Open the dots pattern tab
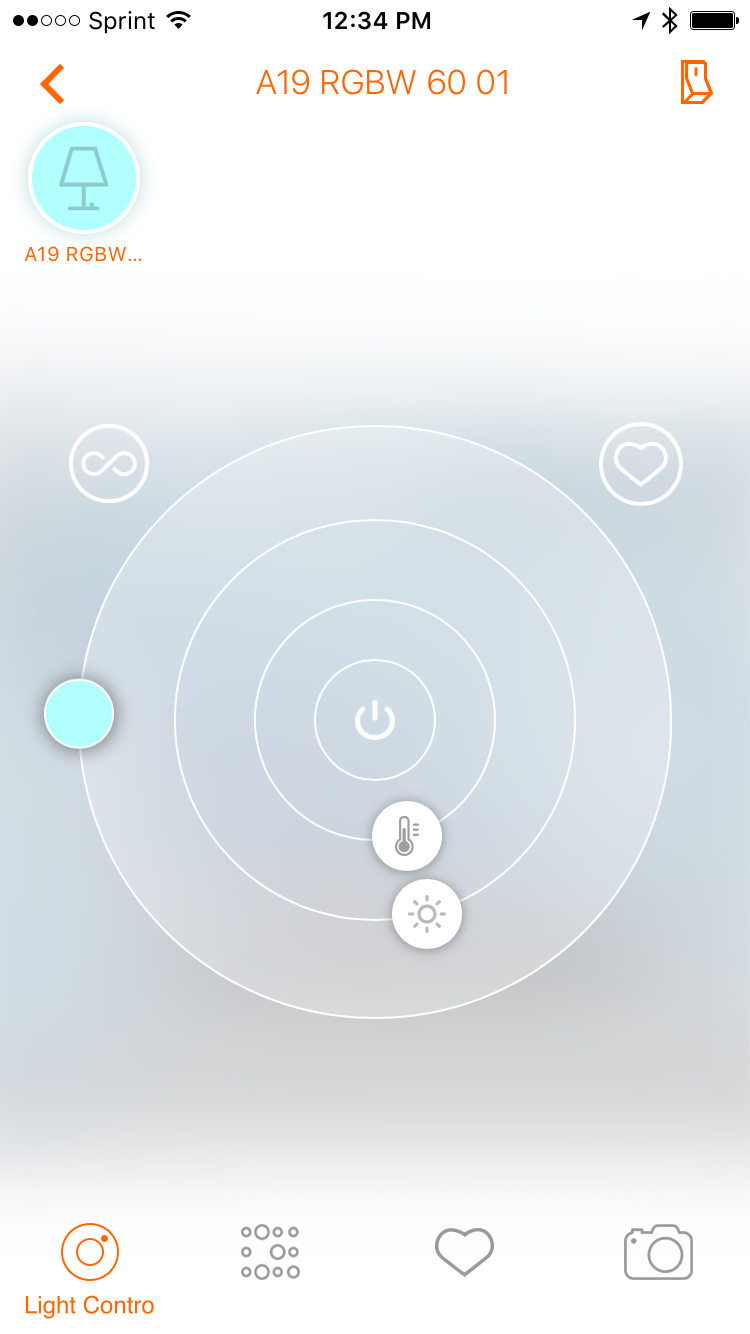Screen dimensions: 750x1334 tap(270, 1251)
